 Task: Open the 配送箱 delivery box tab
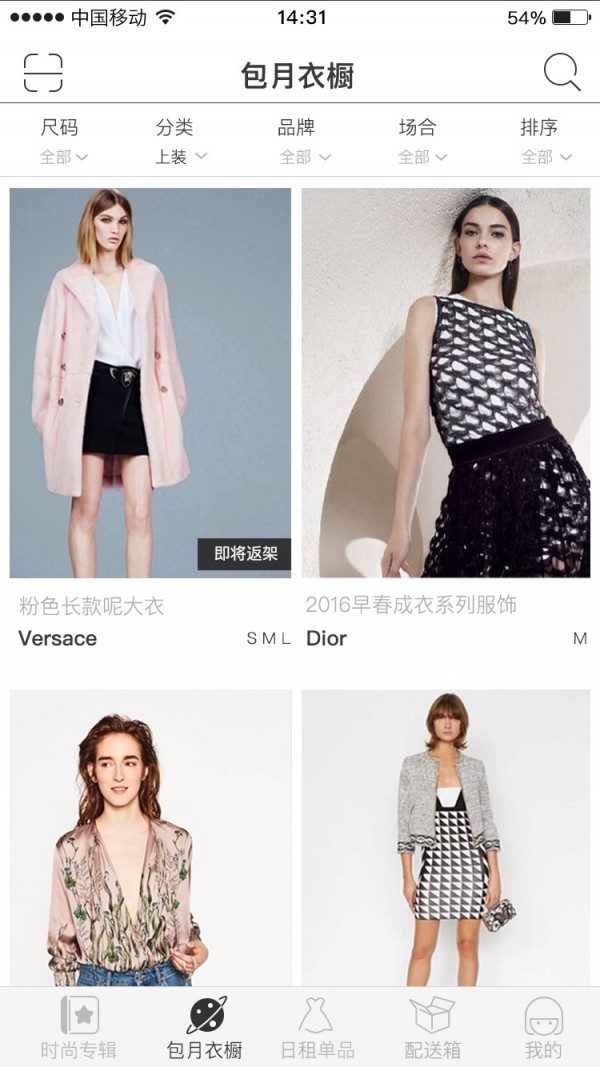coord(433,1028)
